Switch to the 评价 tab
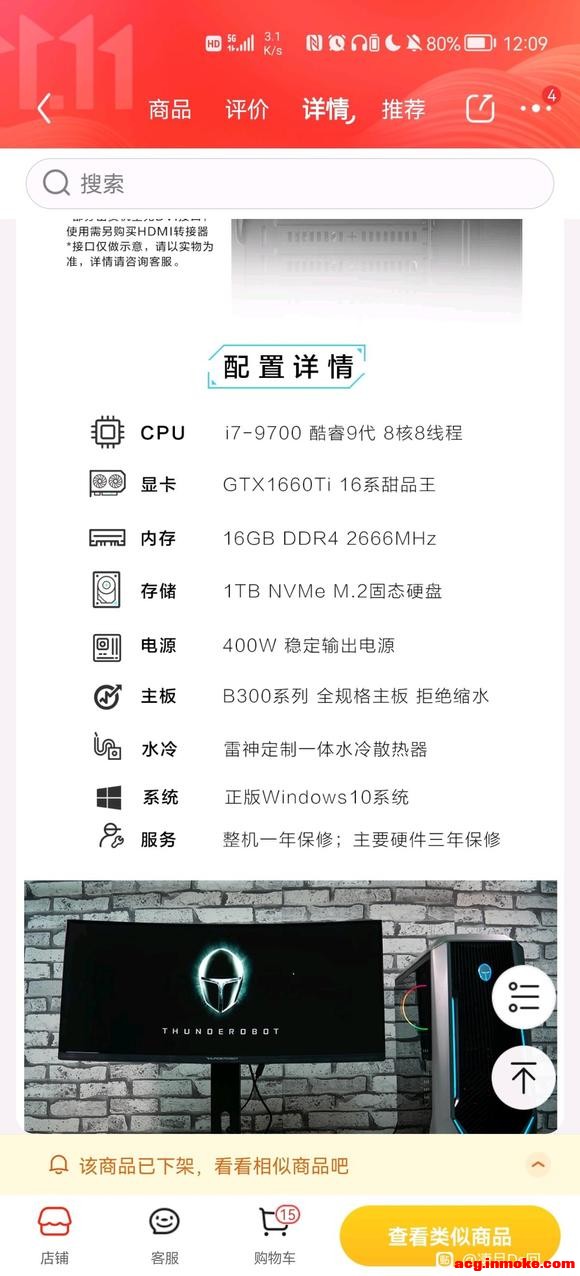580x1276 pixels. pos(247,109)
